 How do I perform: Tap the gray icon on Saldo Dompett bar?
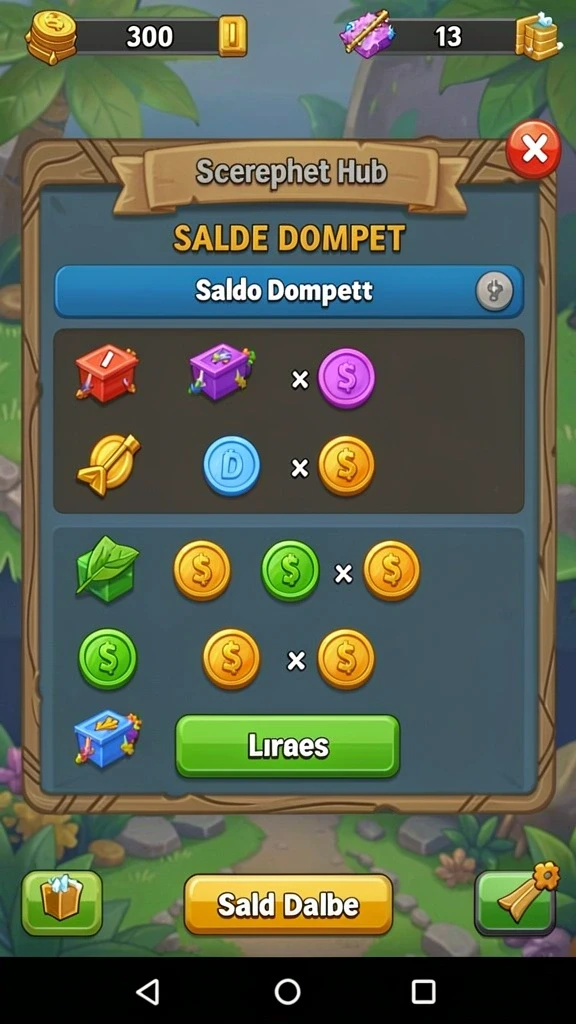[494, 291]
